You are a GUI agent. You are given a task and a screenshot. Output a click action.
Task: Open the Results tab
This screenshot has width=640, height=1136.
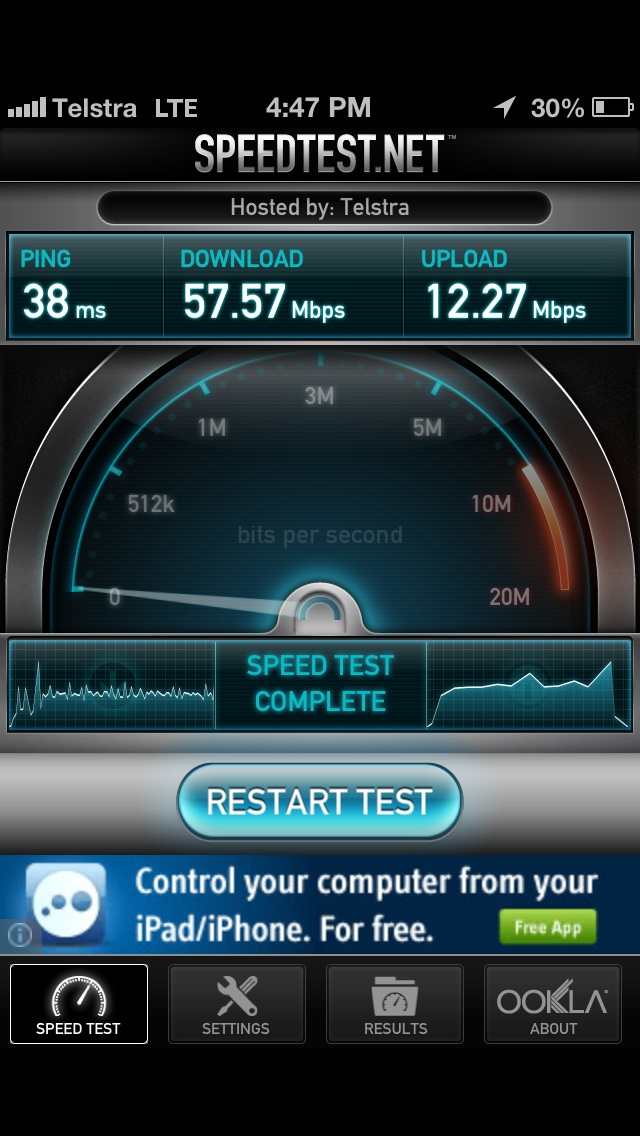point(395,1003)
